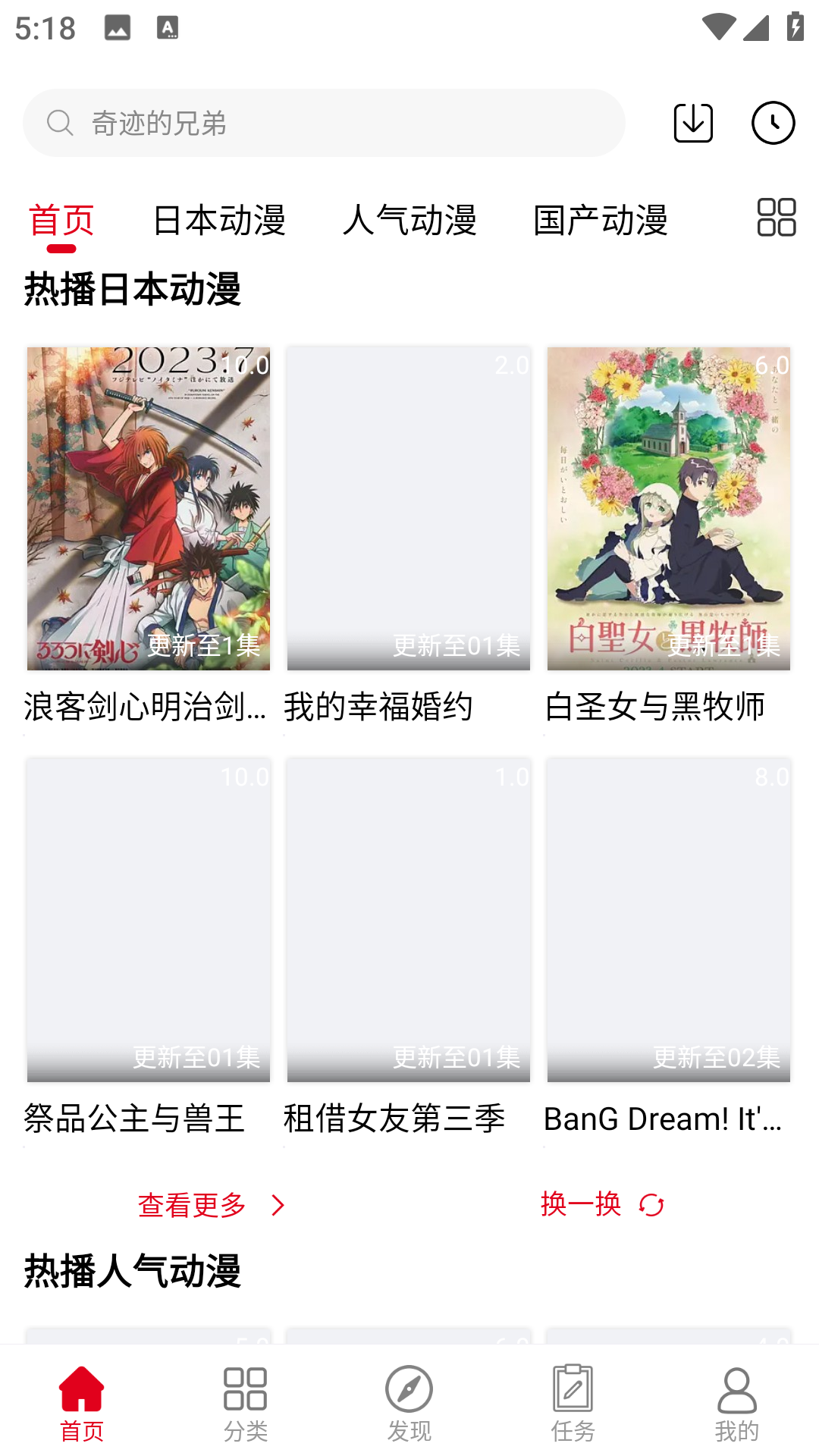Screen dimensions: 819x1456
Task: Go to the 任务 bottom tab
Action: coord(573,1404)
